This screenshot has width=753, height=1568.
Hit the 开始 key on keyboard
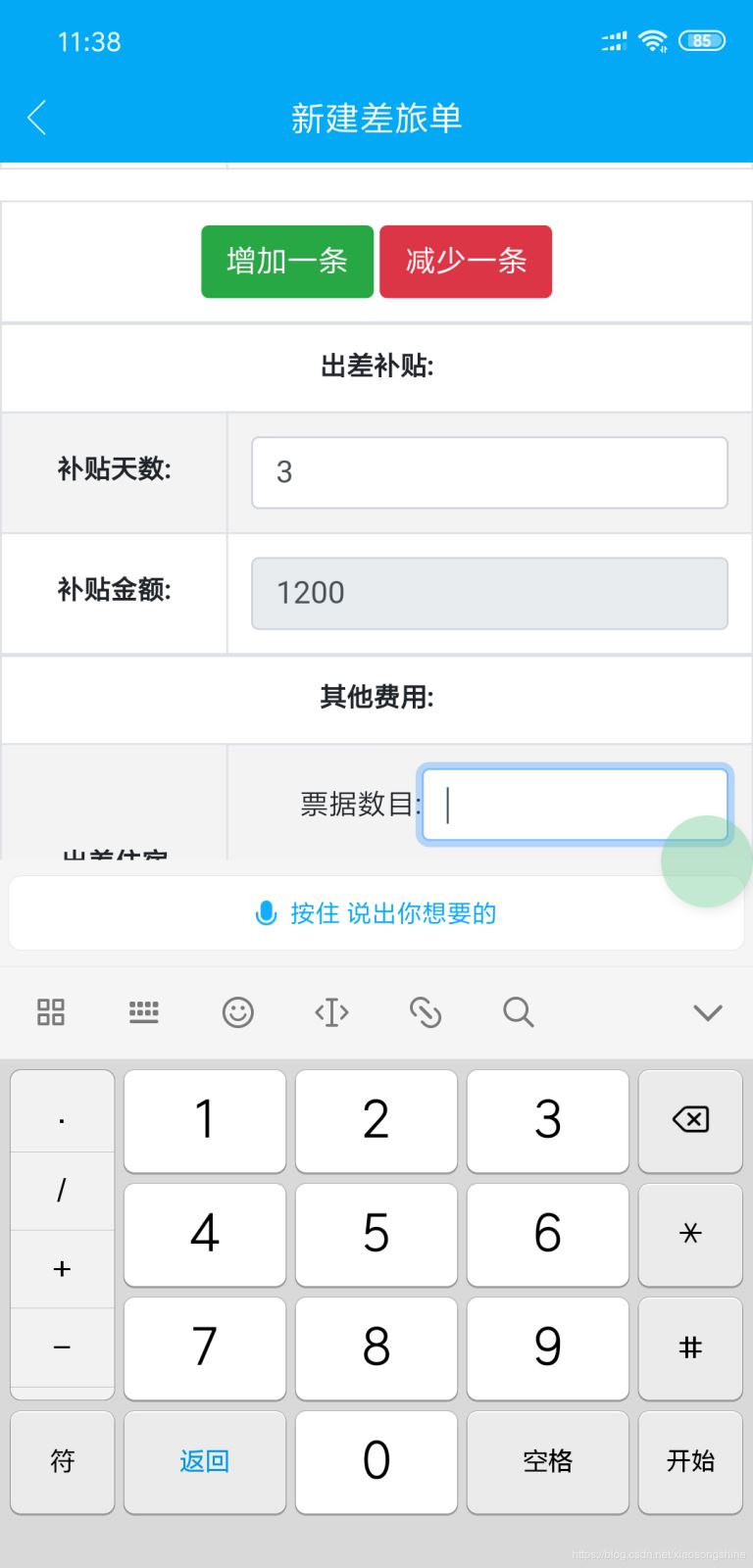690,1461
